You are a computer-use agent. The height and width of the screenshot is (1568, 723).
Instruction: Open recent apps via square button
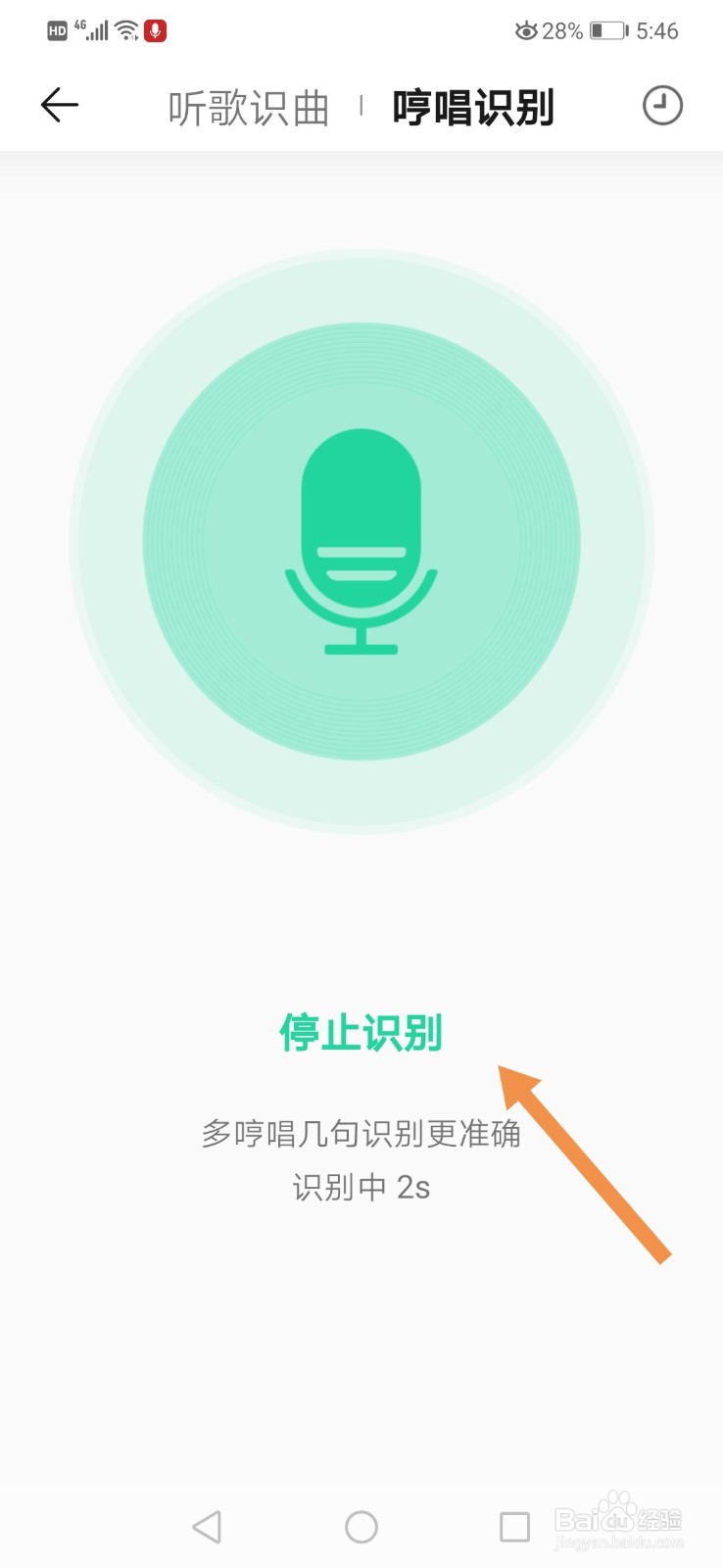pyautogui.click(x=514, y=1526)
